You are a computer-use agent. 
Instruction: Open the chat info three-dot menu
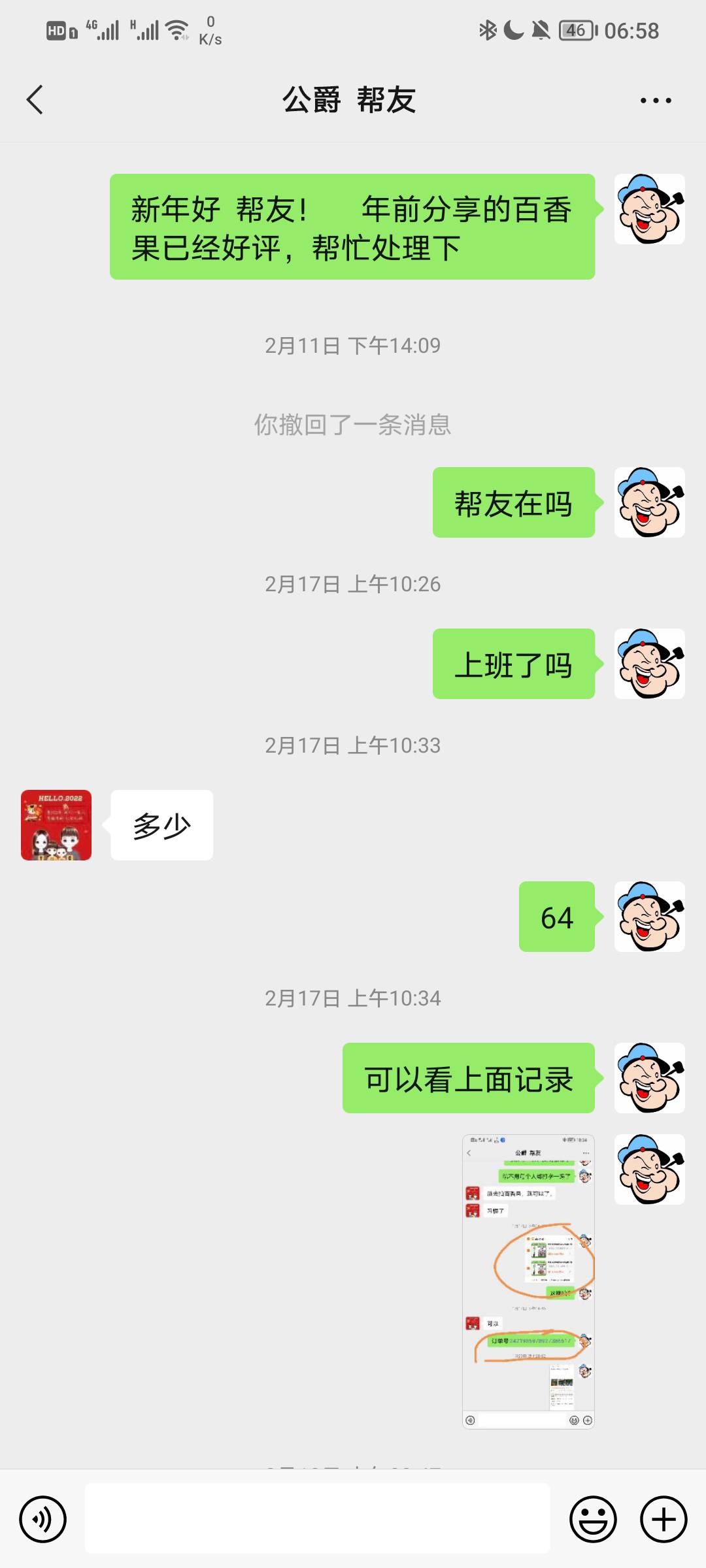click(655, 101)
